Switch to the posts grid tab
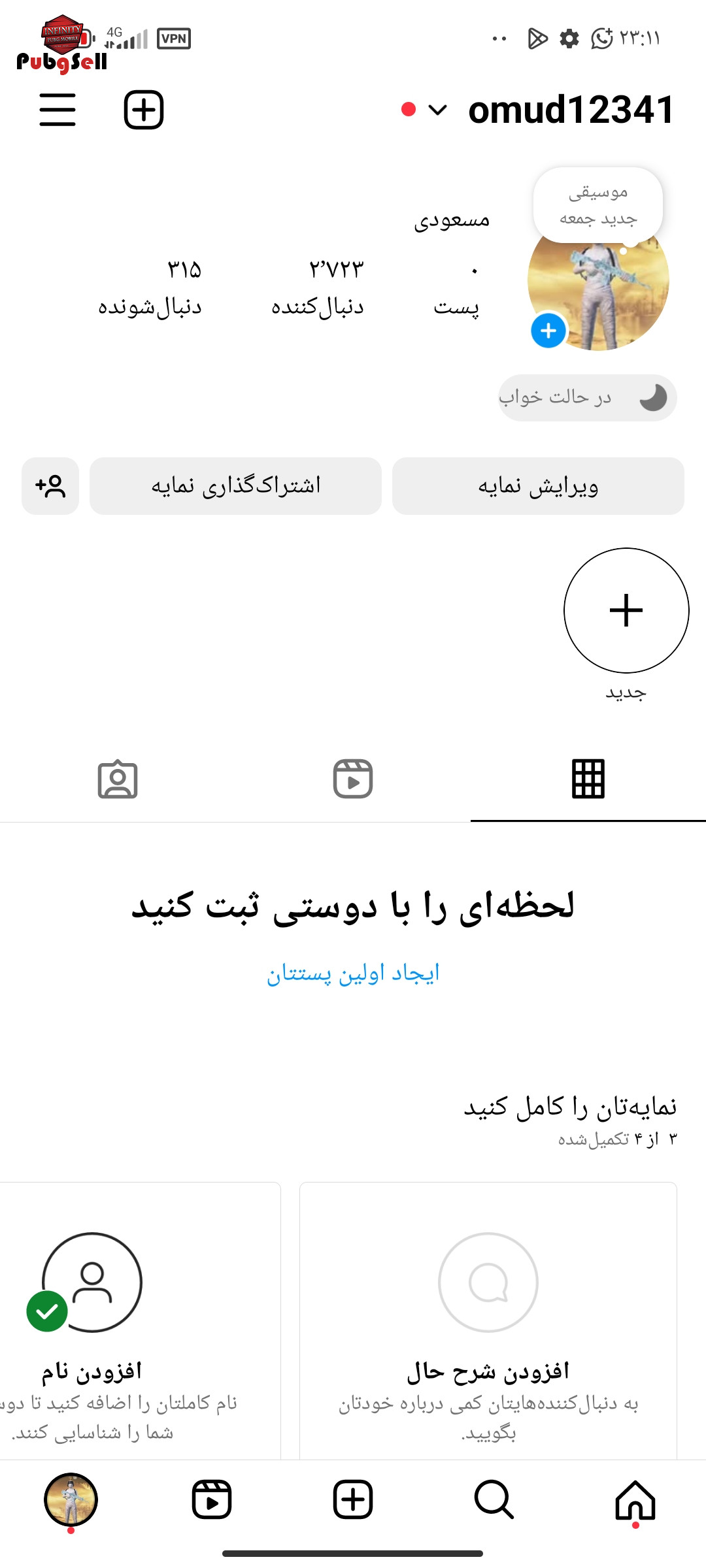 click(588, 779)
